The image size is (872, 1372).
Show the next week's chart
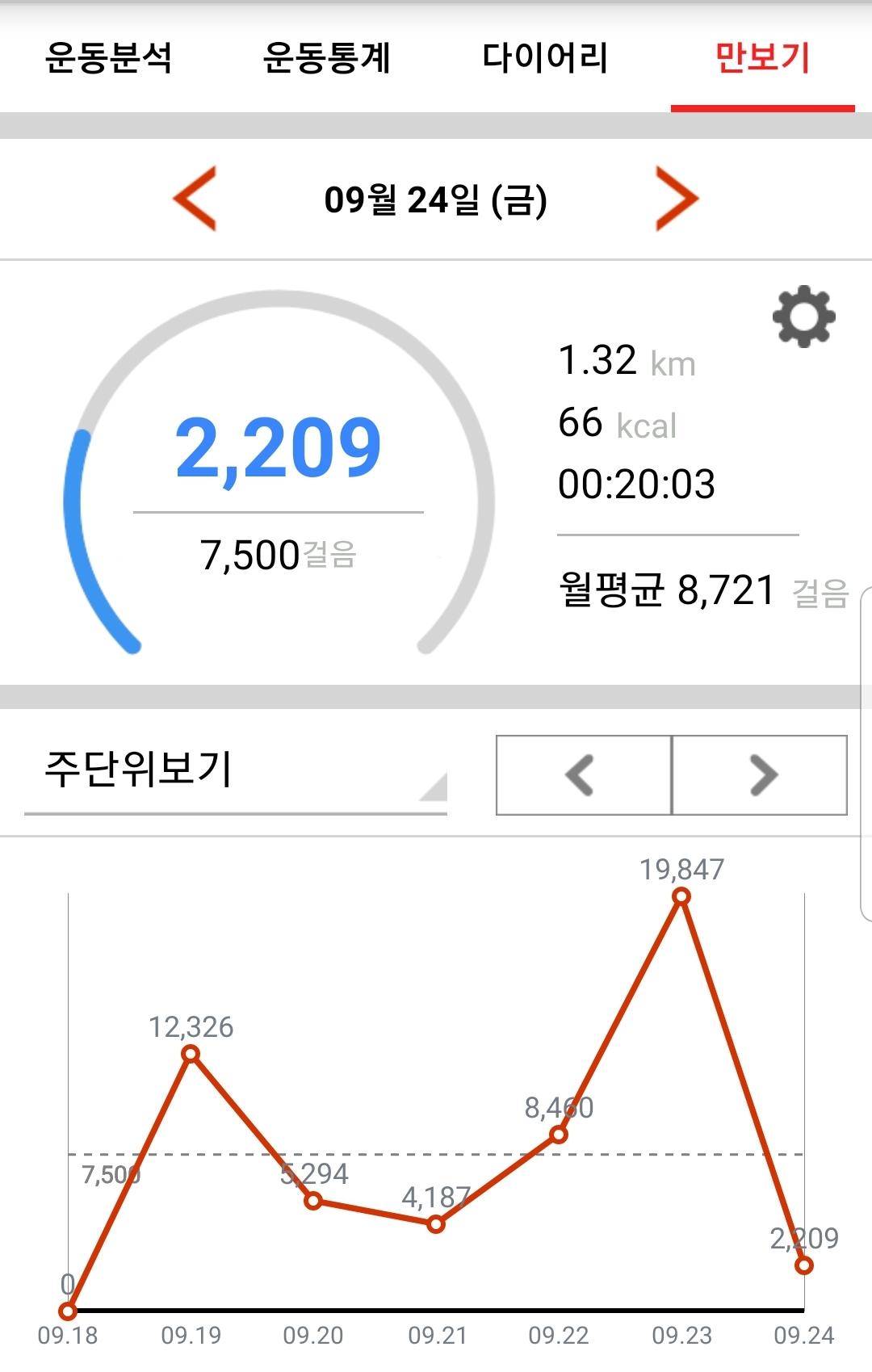pyautogui.click(x=760, y=775)
